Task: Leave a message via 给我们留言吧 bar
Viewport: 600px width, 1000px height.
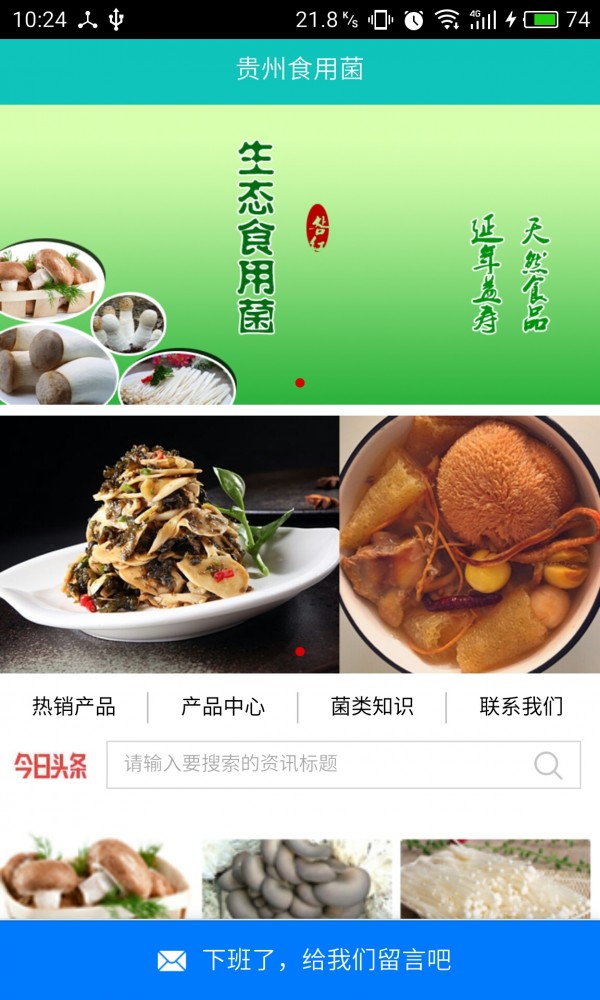Action: pos(300,960)
